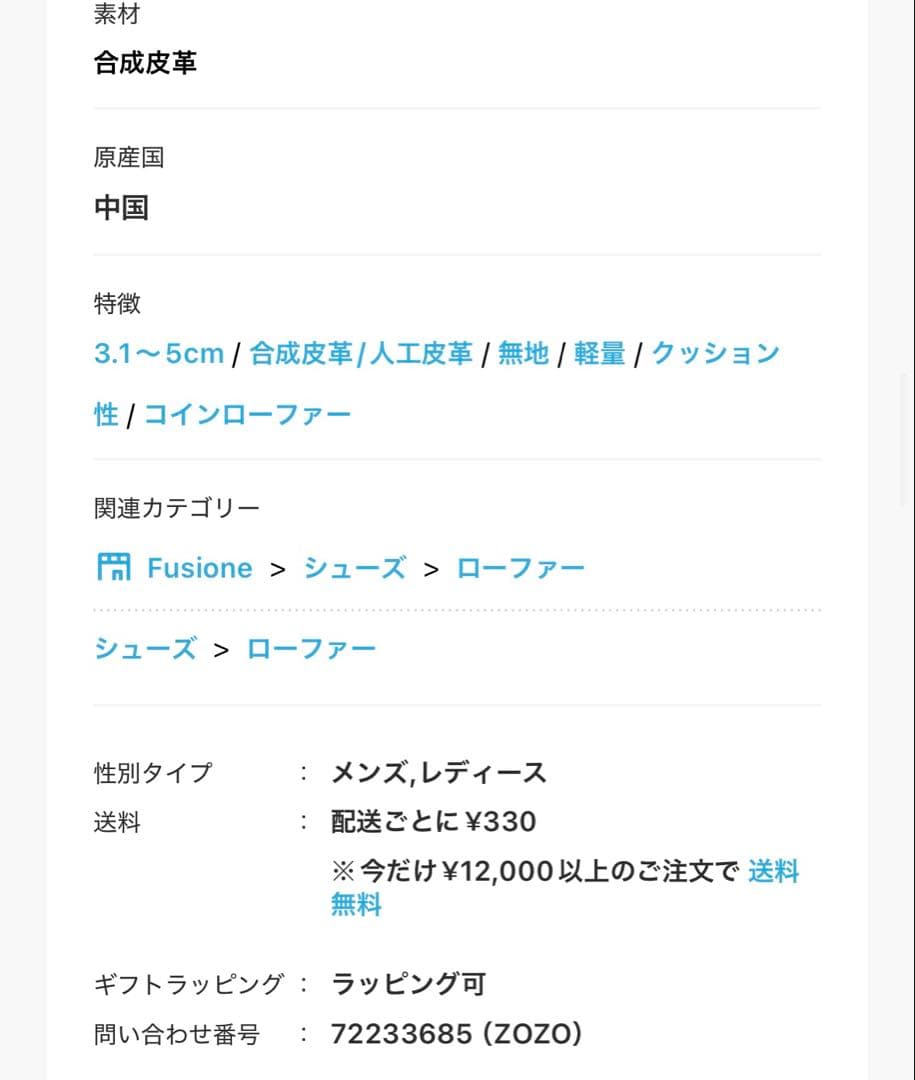Tap the 合成皮革/人工皮革 feature link
The height and width of the screenshot is (1080, 915).
(360, 354)
